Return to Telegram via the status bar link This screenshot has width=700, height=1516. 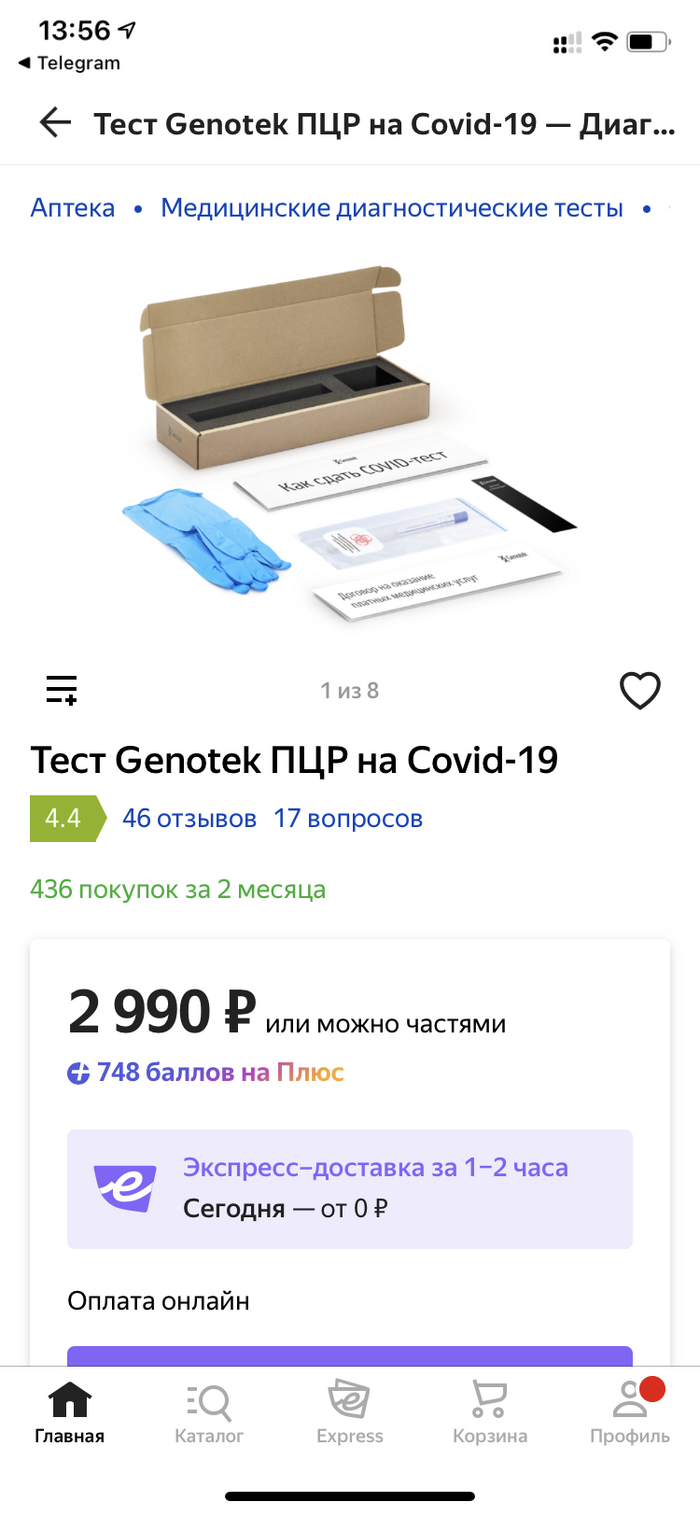click(68, 63)
